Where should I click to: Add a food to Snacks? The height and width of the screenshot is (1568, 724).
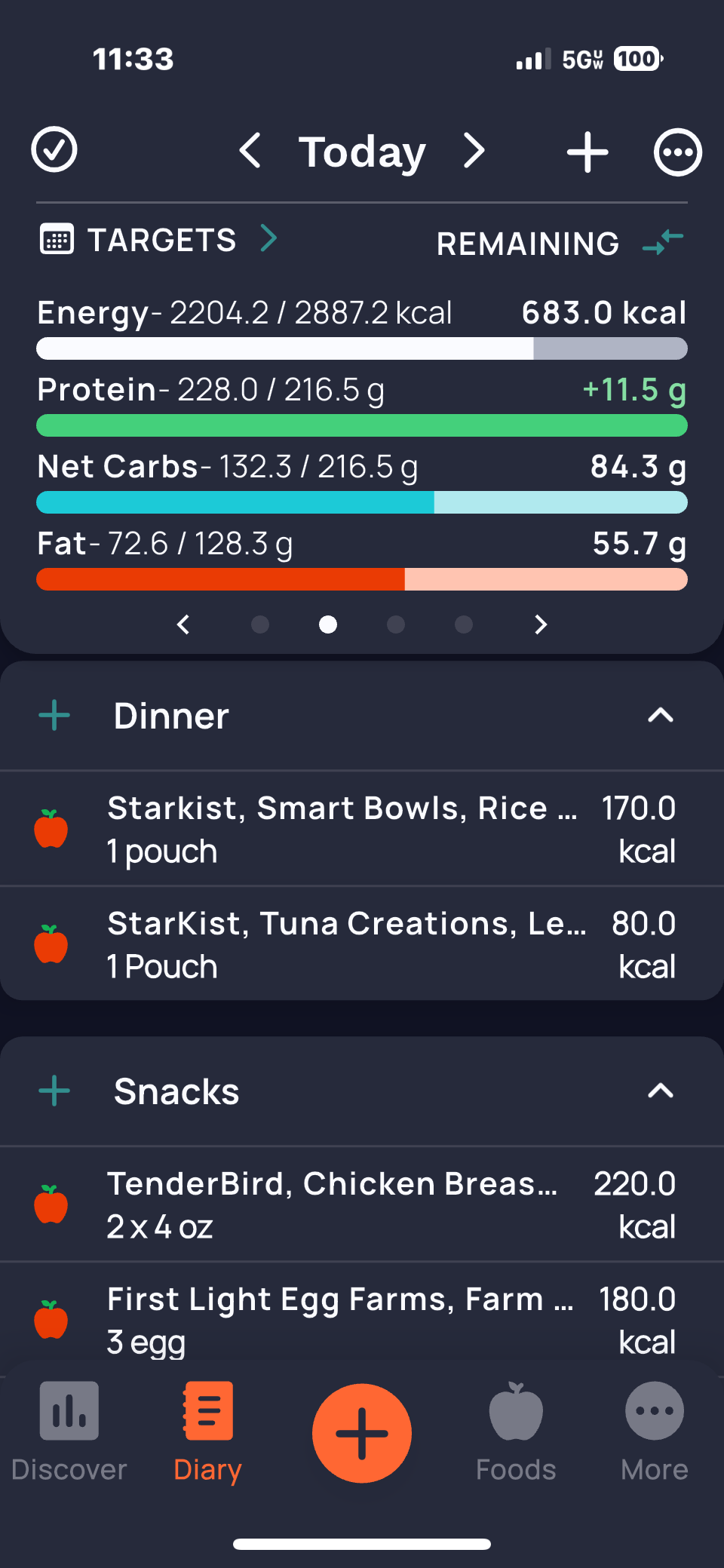coord(54,1091)
